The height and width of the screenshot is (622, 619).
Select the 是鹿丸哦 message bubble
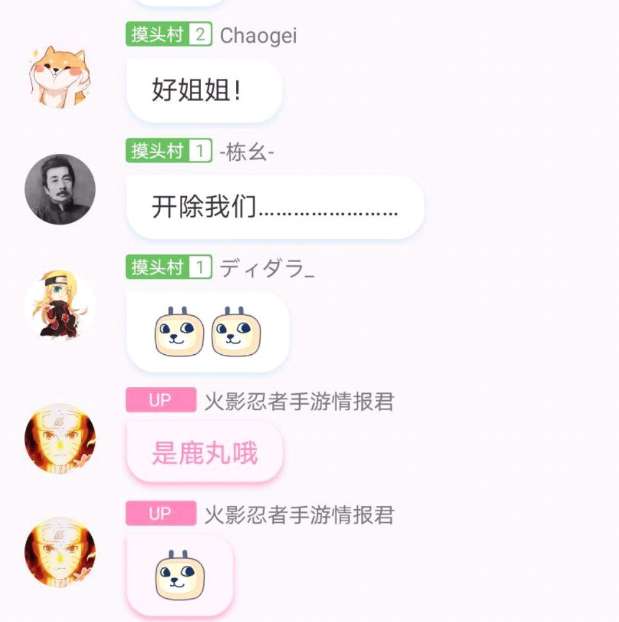pos(204,453)
